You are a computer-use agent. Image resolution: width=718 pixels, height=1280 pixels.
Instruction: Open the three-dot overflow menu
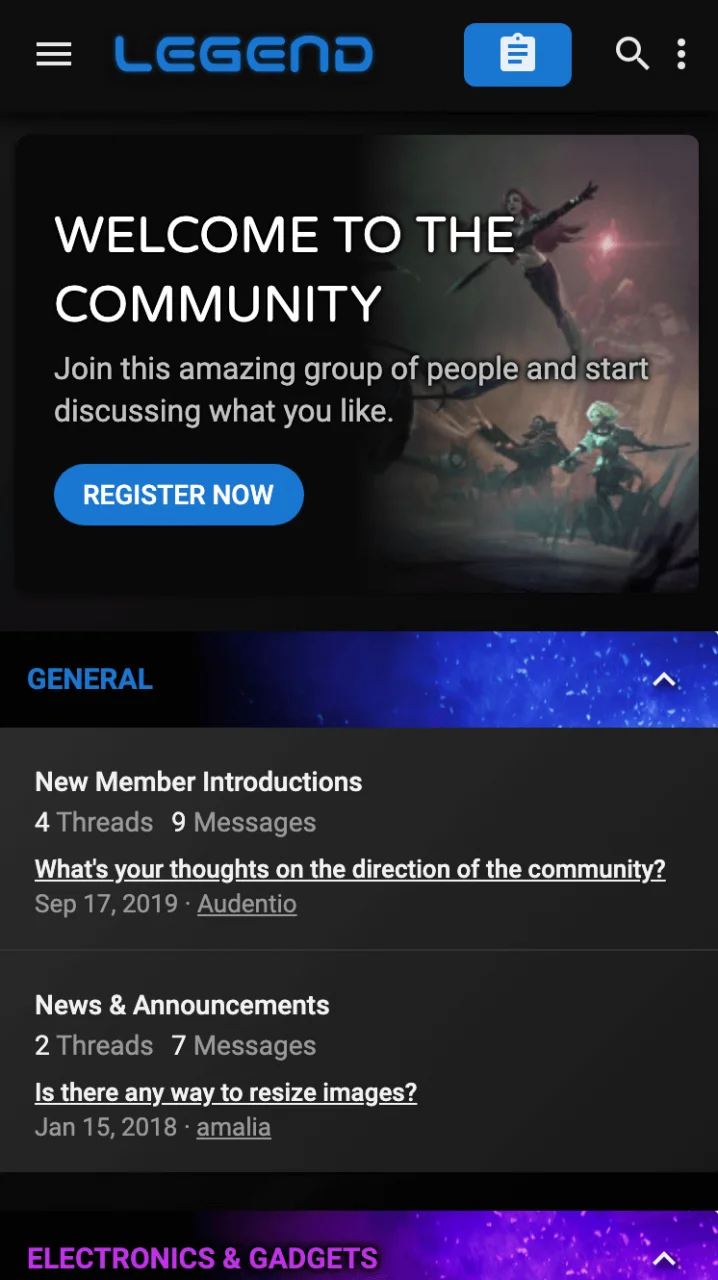[681, 54]
